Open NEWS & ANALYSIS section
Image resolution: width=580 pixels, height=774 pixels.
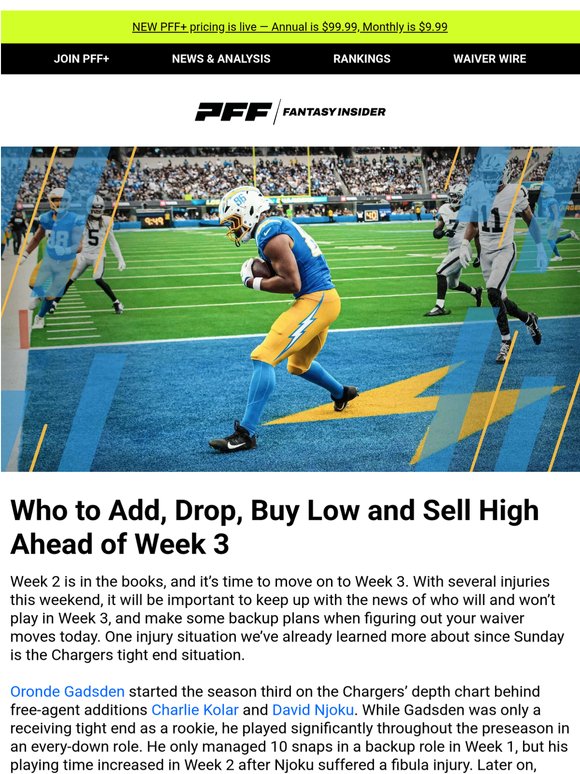pyautogui.click(x=221, y=59)
